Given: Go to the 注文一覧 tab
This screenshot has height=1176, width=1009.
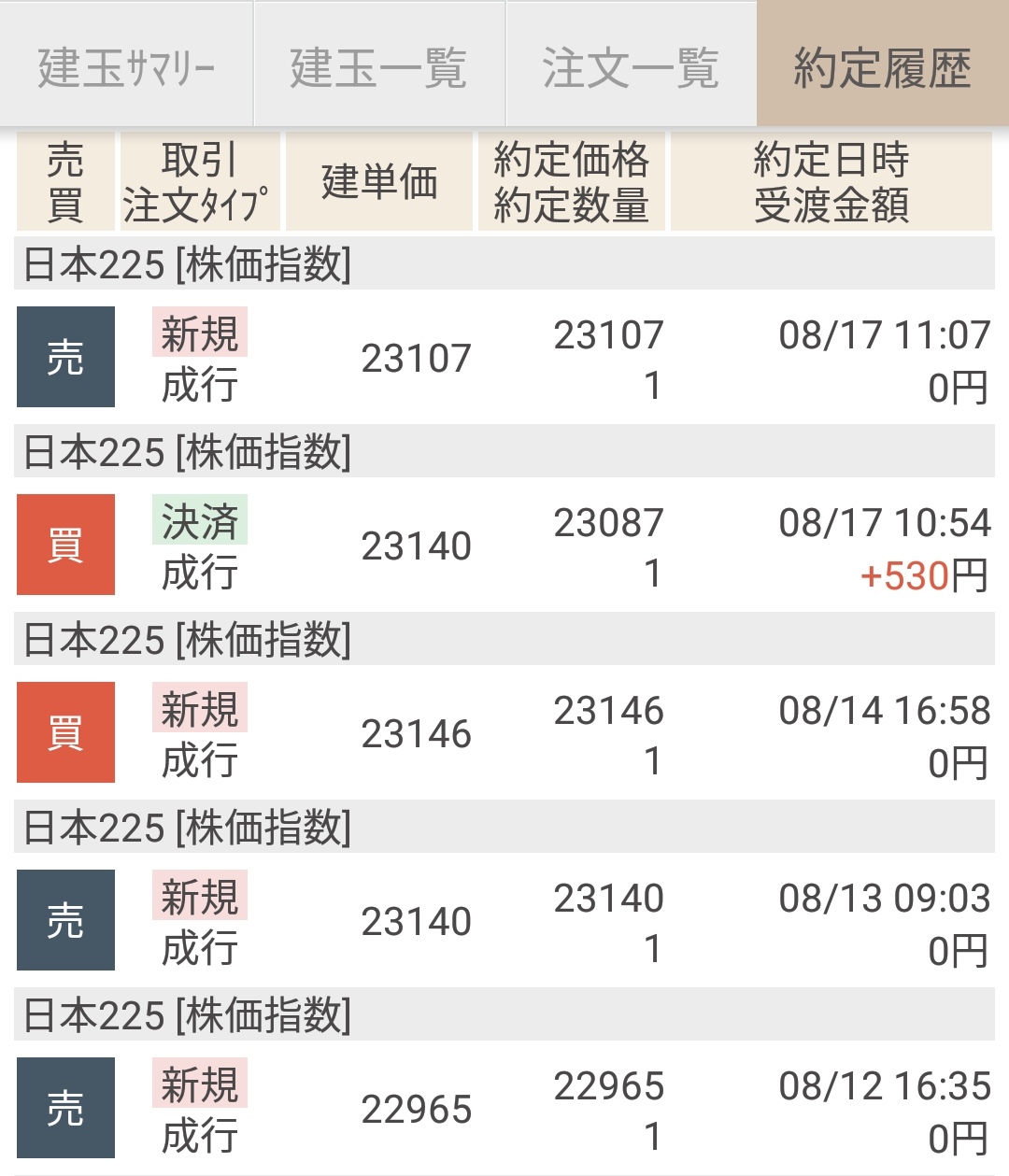Looking at the screenshot, I should click(631, 67).
